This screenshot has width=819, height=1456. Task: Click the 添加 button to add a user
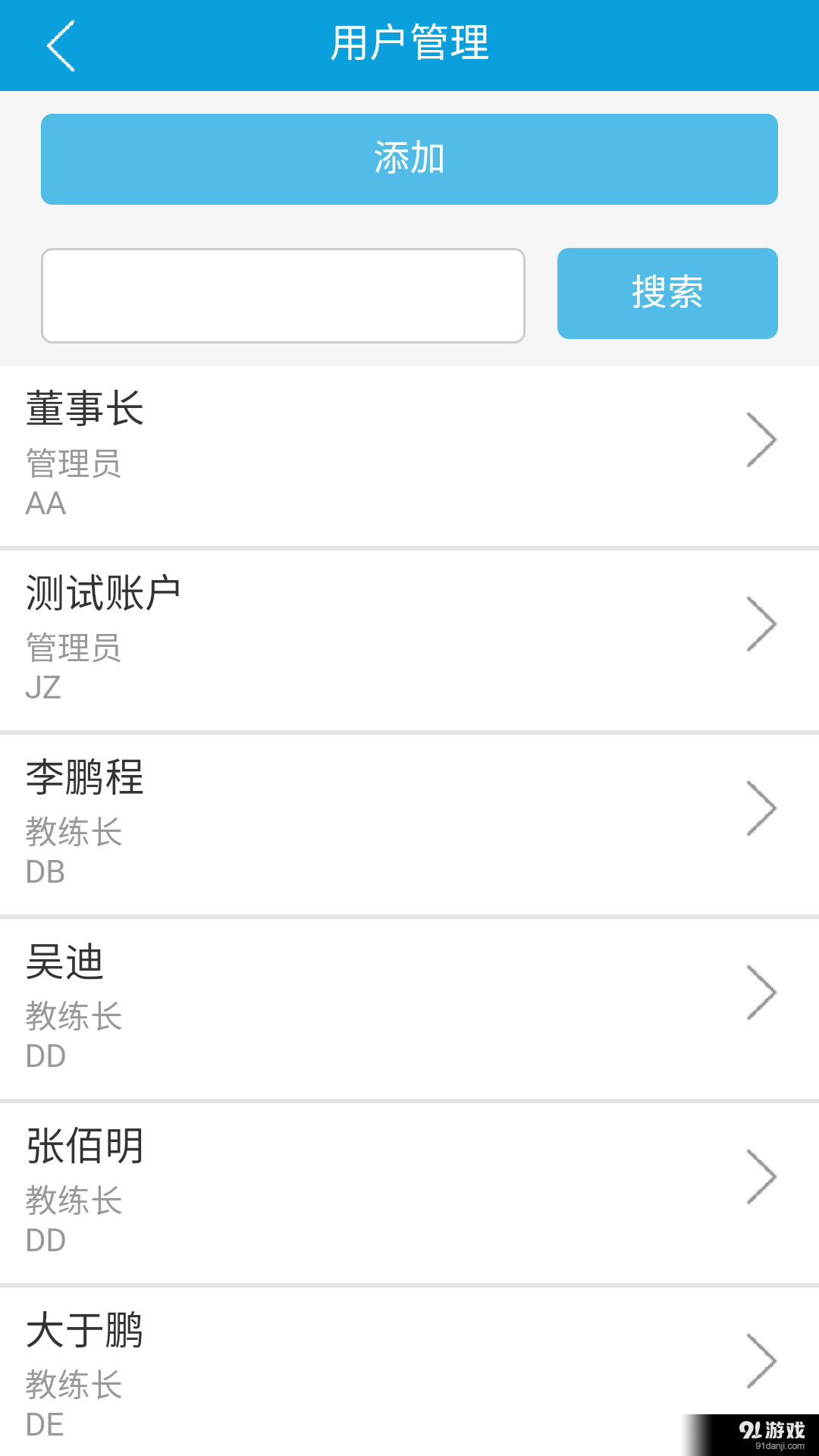coord(409,158)
